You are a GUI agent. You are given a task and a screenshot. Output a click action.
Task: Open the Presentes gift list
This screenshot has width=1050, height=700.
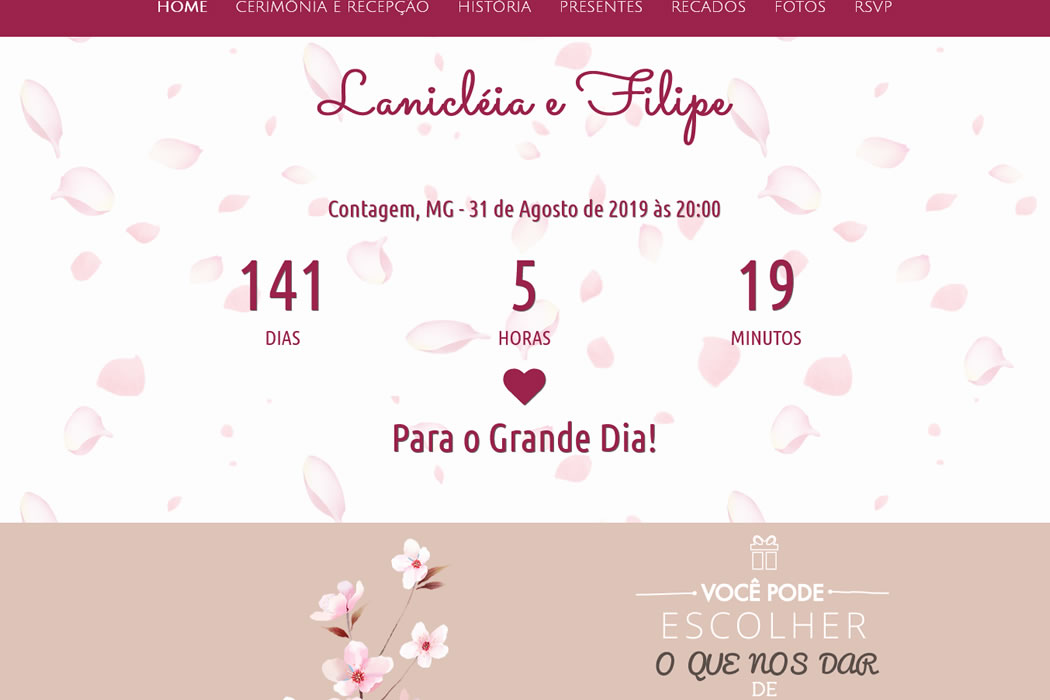[x=601, y=8]
